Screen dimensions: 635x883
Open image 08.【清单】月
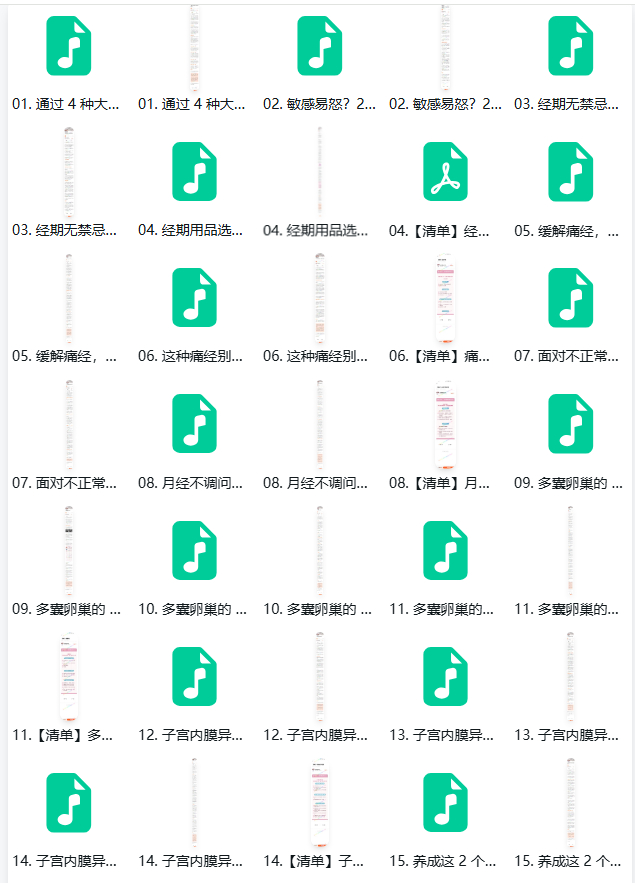[x=445, y=424]
